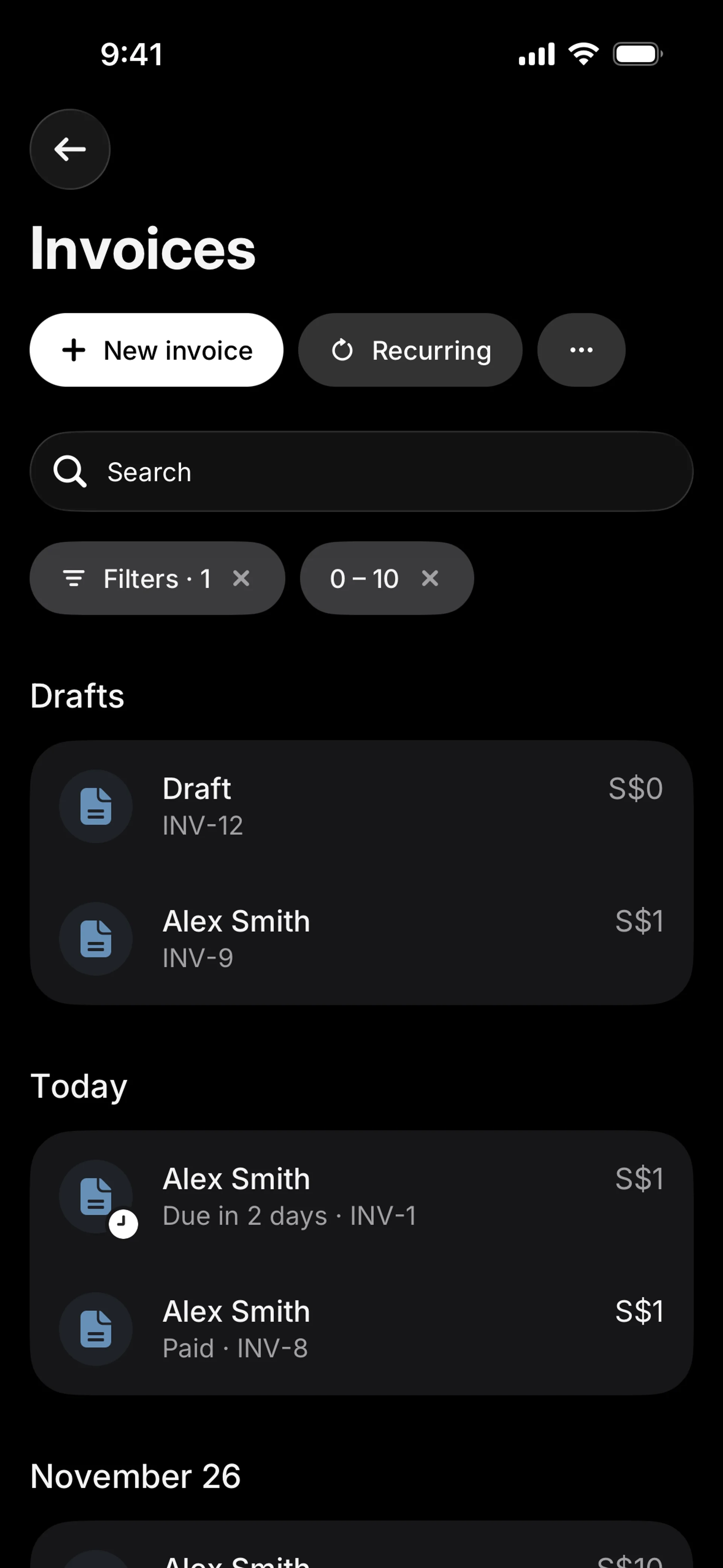Focus the Search field
The height and width of the screenshot is (1568, 723).
tap(361, 472)
